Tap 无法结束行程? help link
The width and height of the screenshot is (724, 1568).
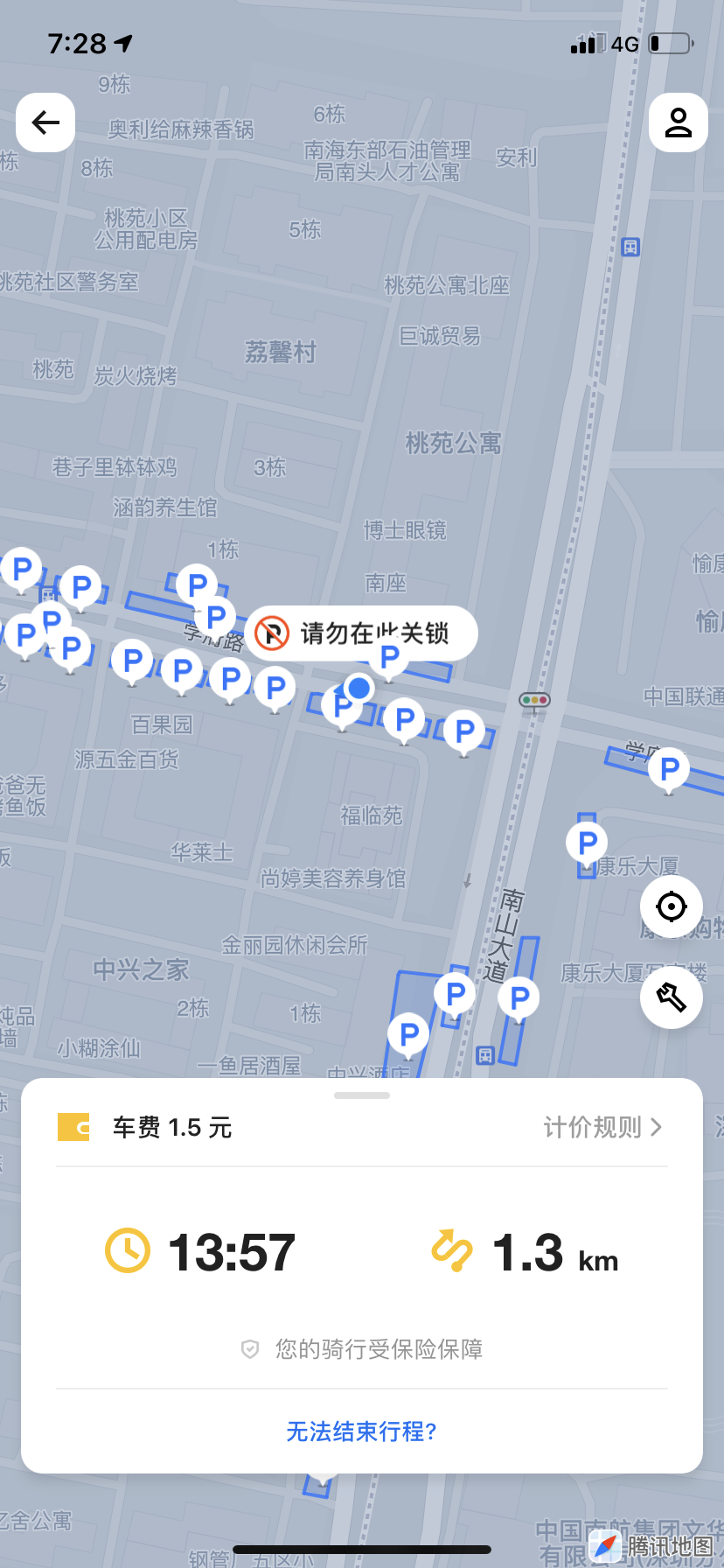pos(361,1431)
